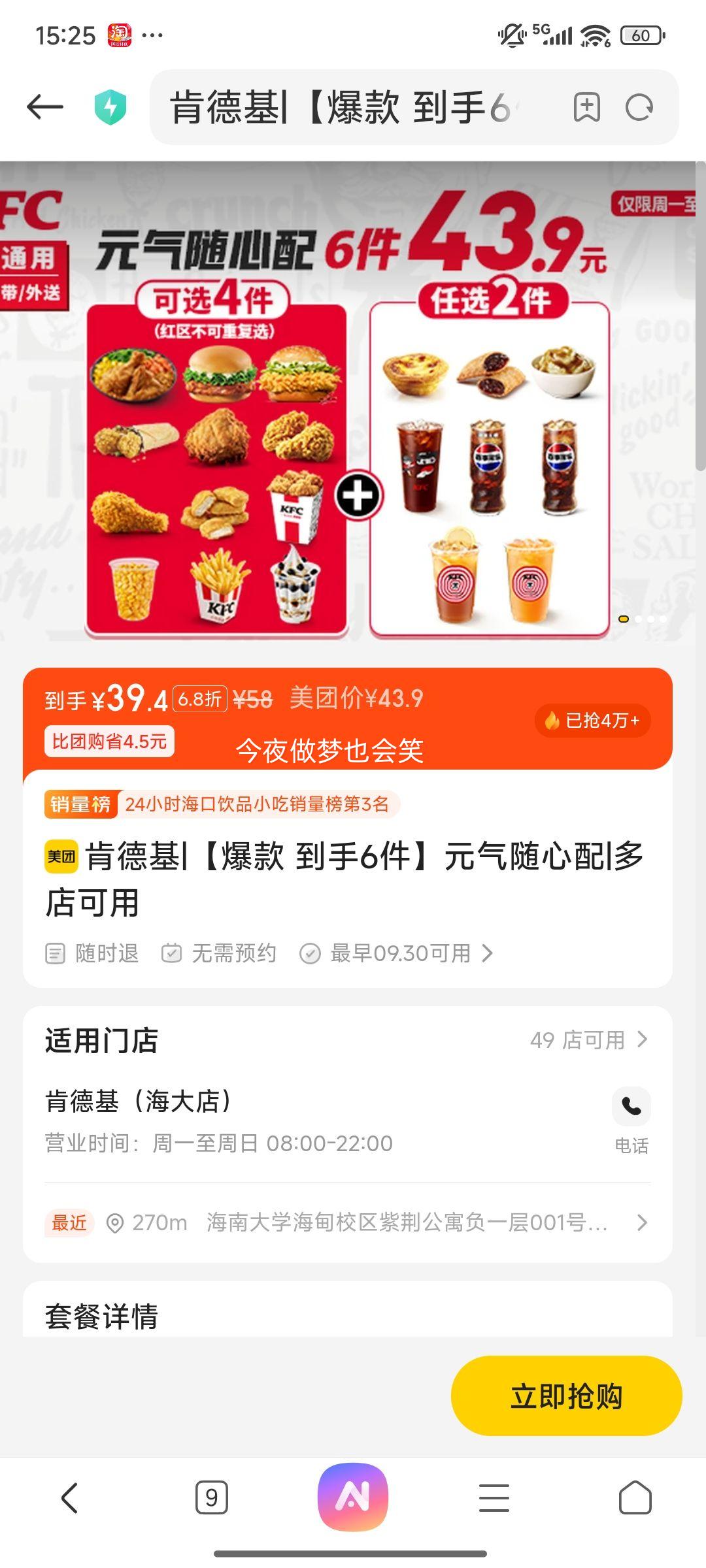Screen dimensions: 706x1568
Task: Go back using the top arrow
Action: coord(45,107)
